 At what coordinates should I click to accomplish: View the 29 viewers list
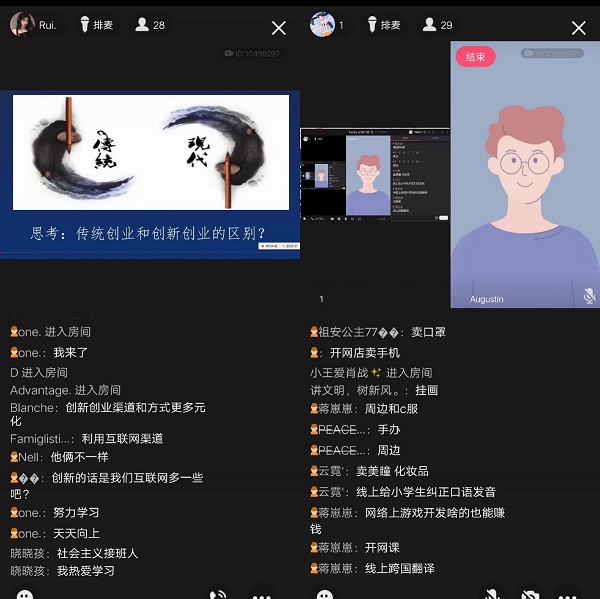pos(438,25)
